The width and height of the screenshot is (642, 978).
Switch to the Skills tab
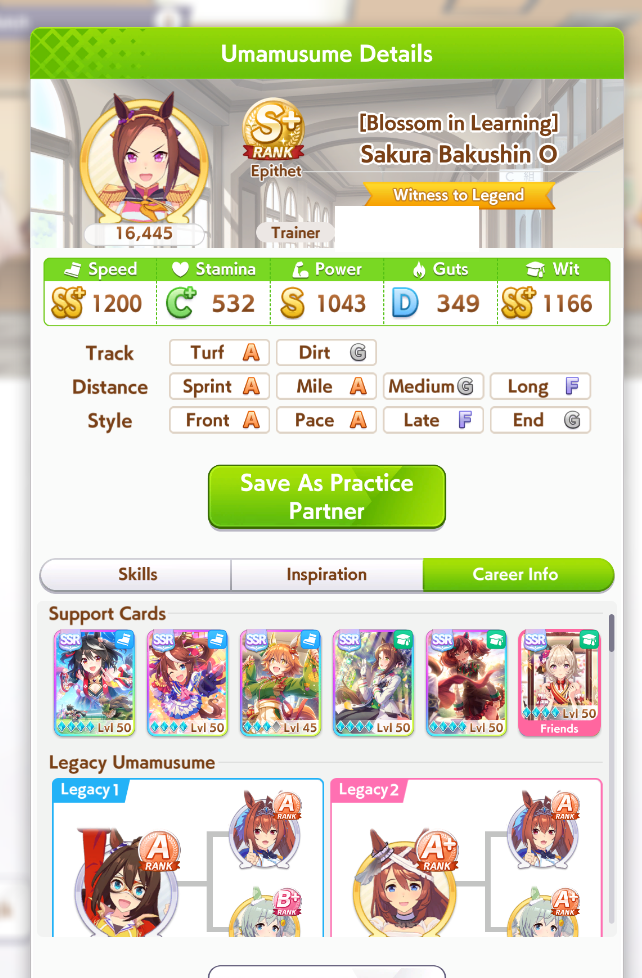[x=137, y=574]
